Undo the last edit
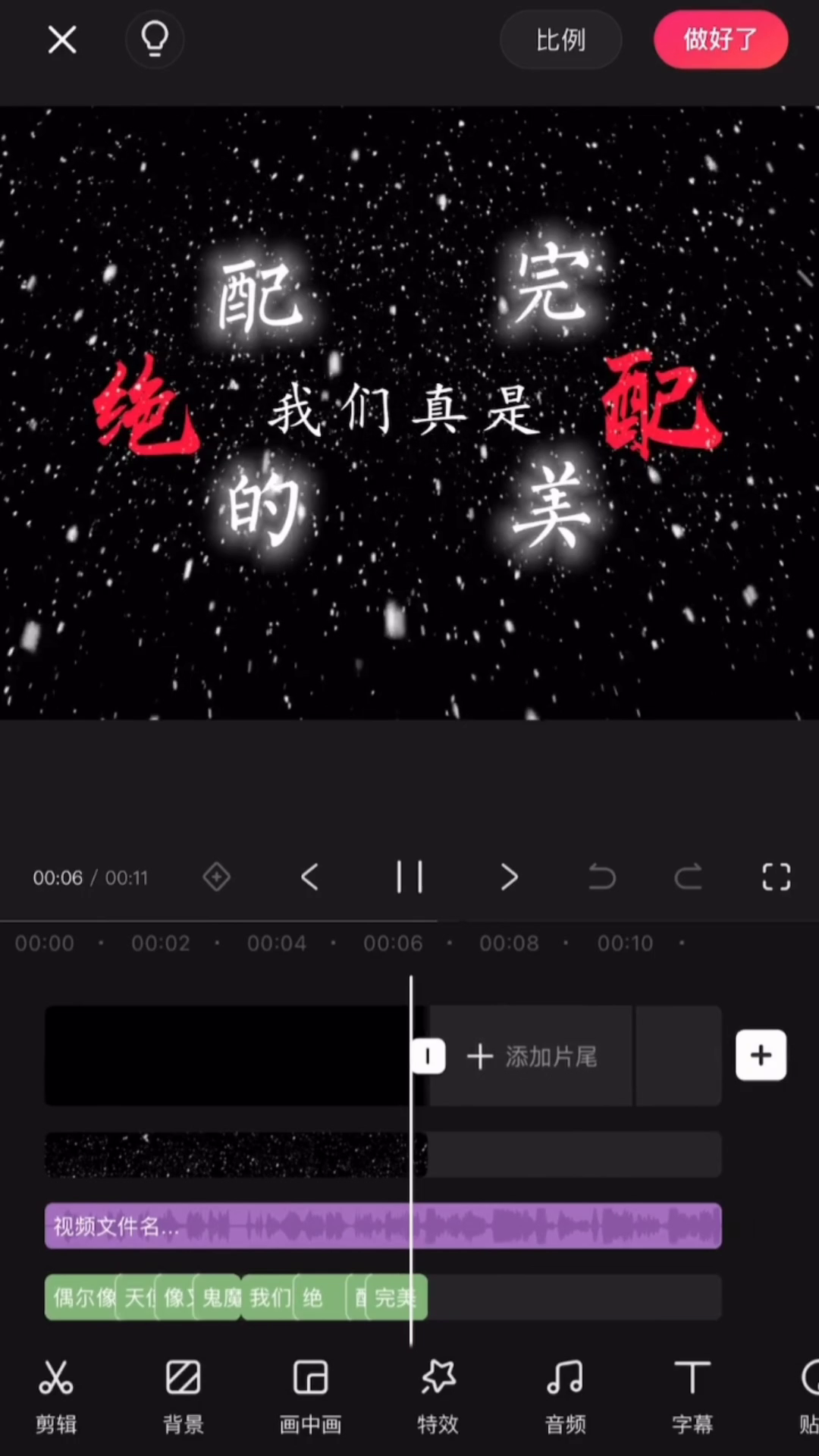This screenshot has height=1456, width=819. click(602, 877)
